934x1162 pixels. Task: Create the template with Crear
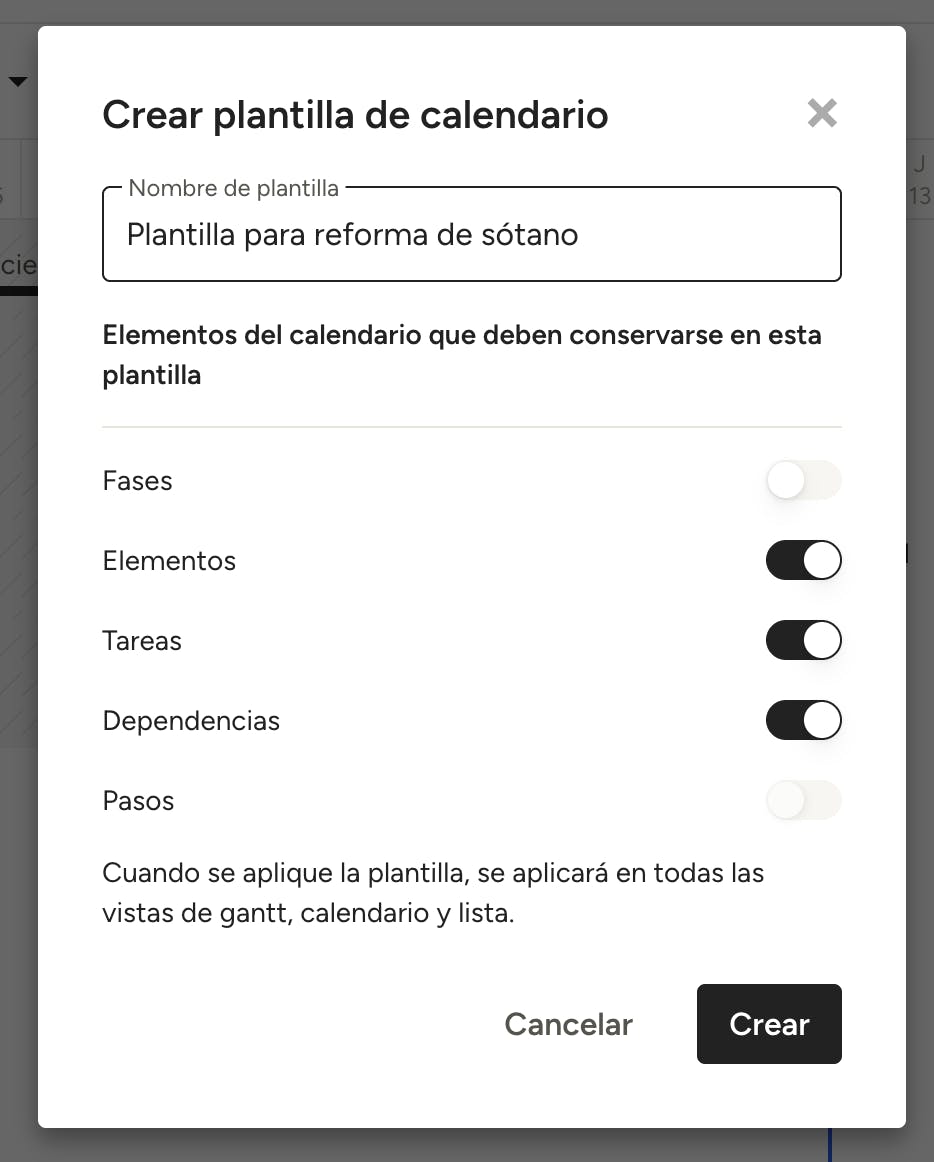pyautogui.click(x=769, y=1024)
